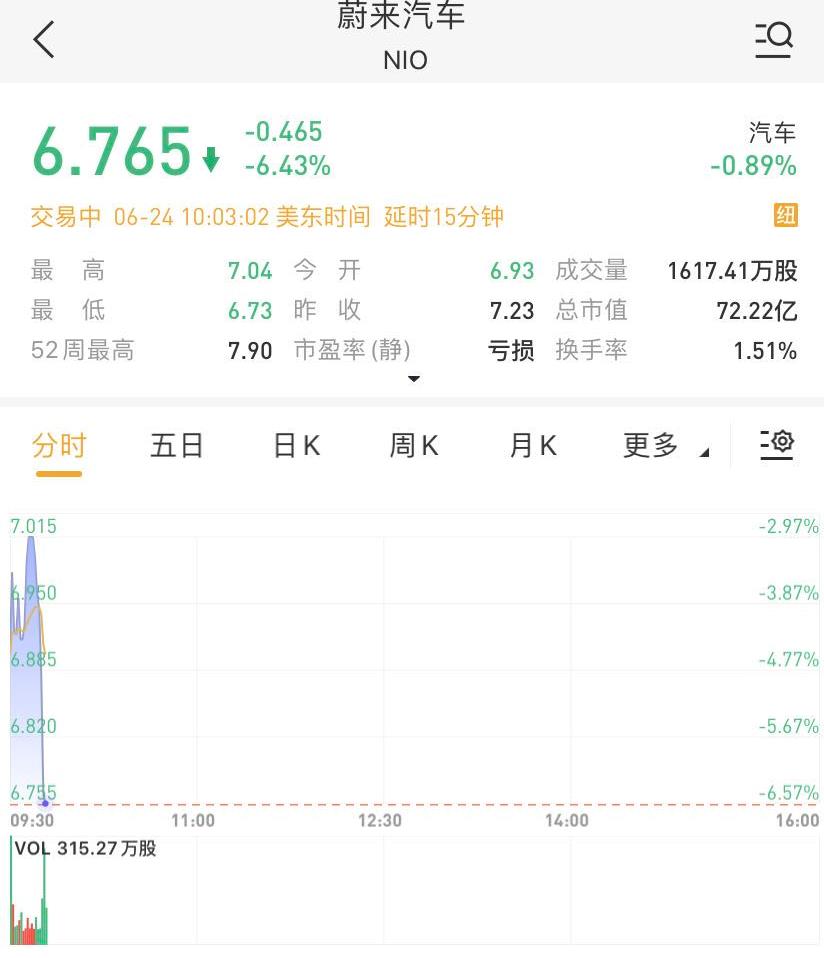Open the stock search list icon
824x958 pixels.
click(x=773, y=40)
